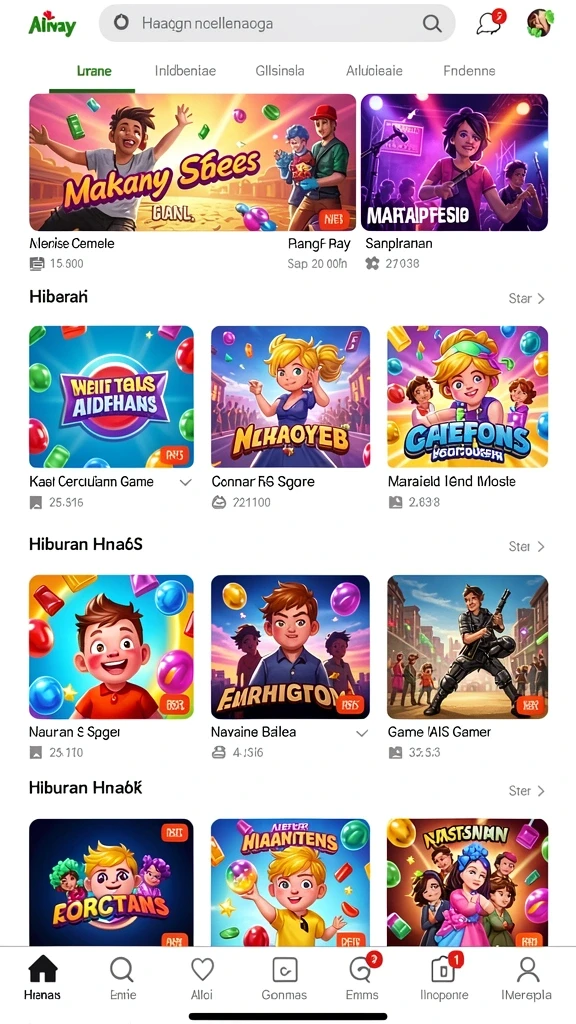The width and height of the screenshot is (576, 1024).
Task: Go to the IMerepla profile tab
Action: (x=526, y=978)
